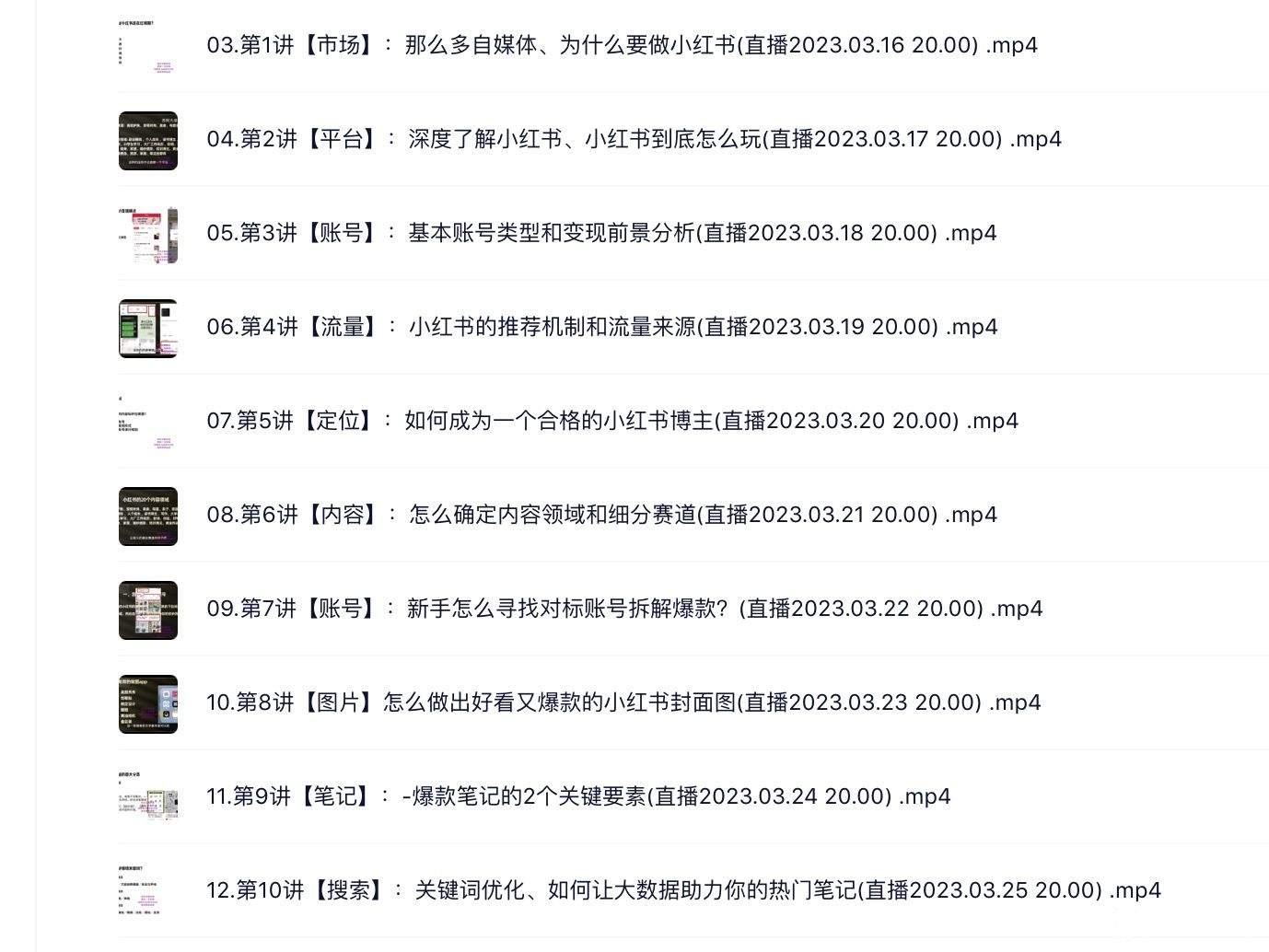Open video 04 第2讲【平台】
This screenshot has height=952, width=1269.
(634, 139)
